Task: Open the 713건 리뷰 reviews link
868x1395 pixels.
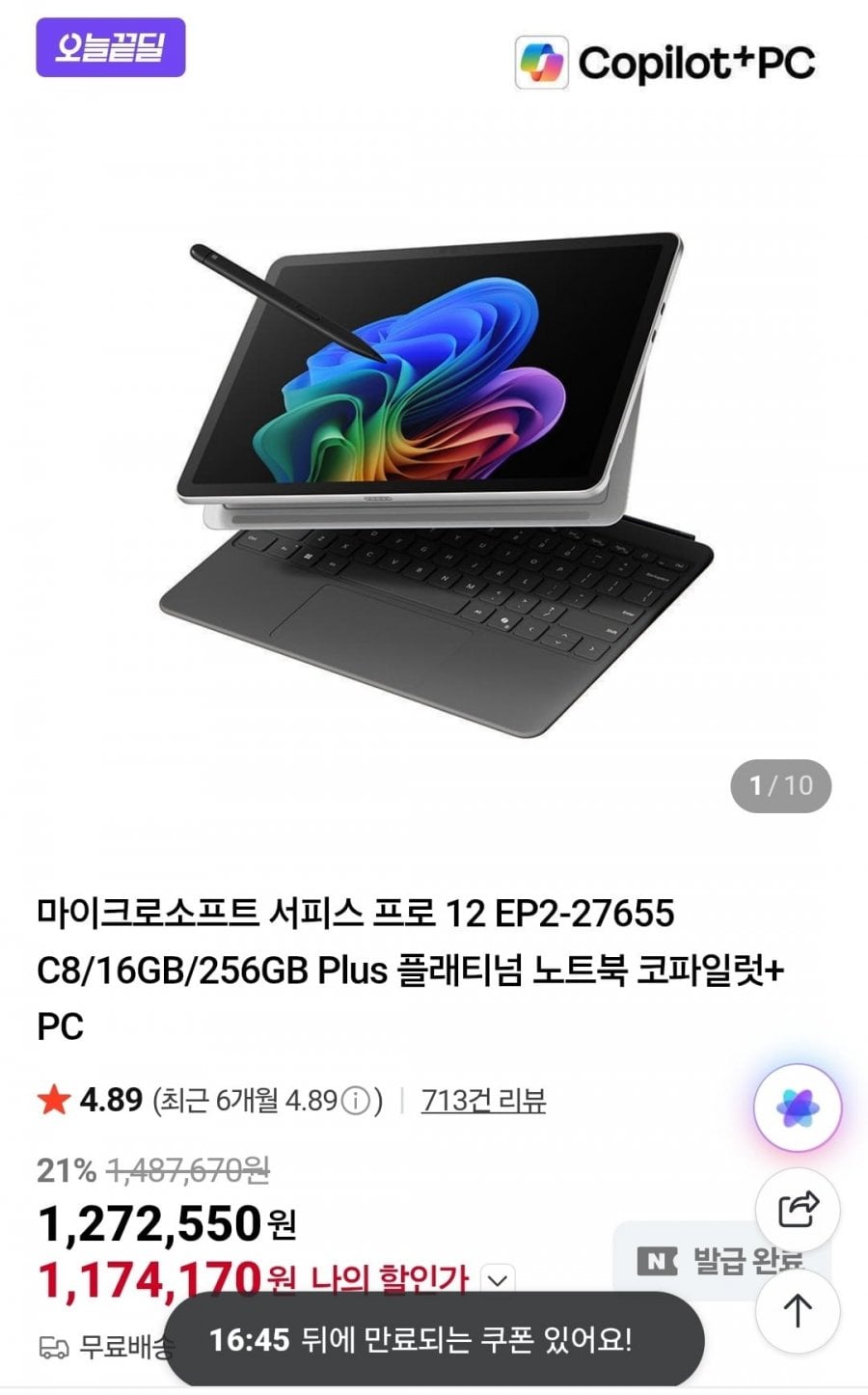Action: [483, 1100]
